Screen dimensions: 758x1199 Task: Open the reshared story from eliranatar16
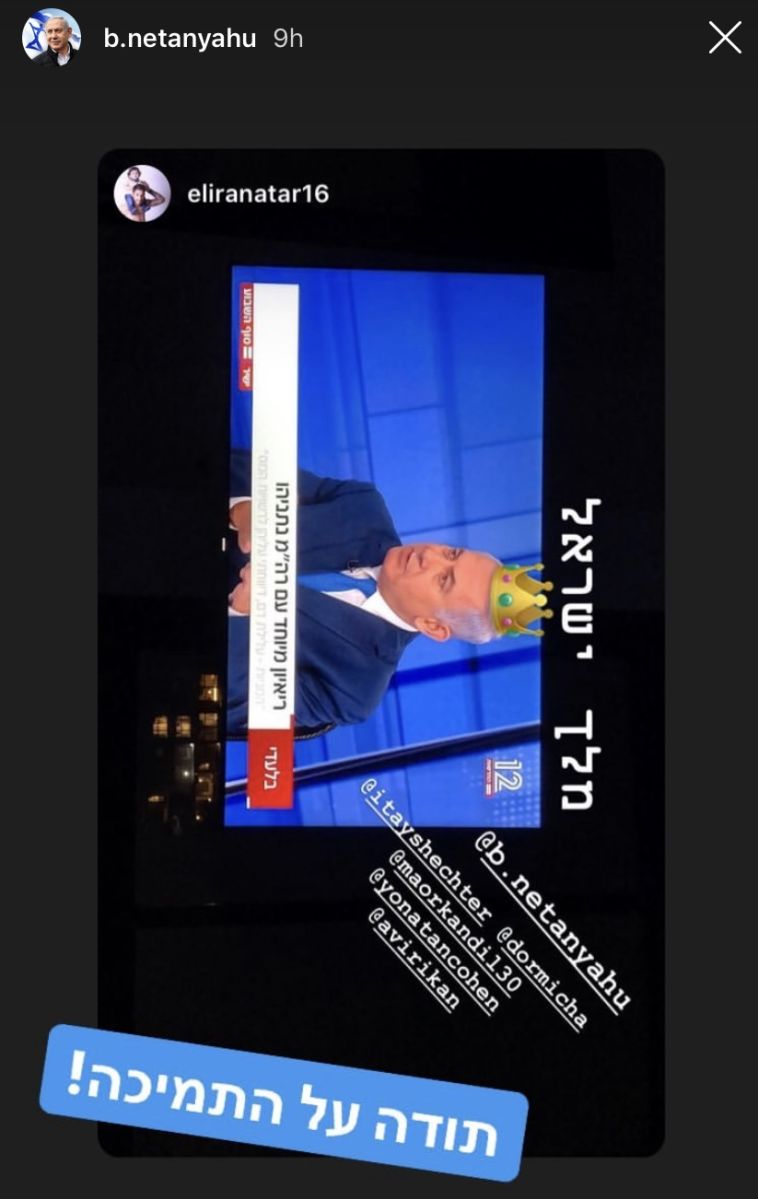[x=257, y=193]
